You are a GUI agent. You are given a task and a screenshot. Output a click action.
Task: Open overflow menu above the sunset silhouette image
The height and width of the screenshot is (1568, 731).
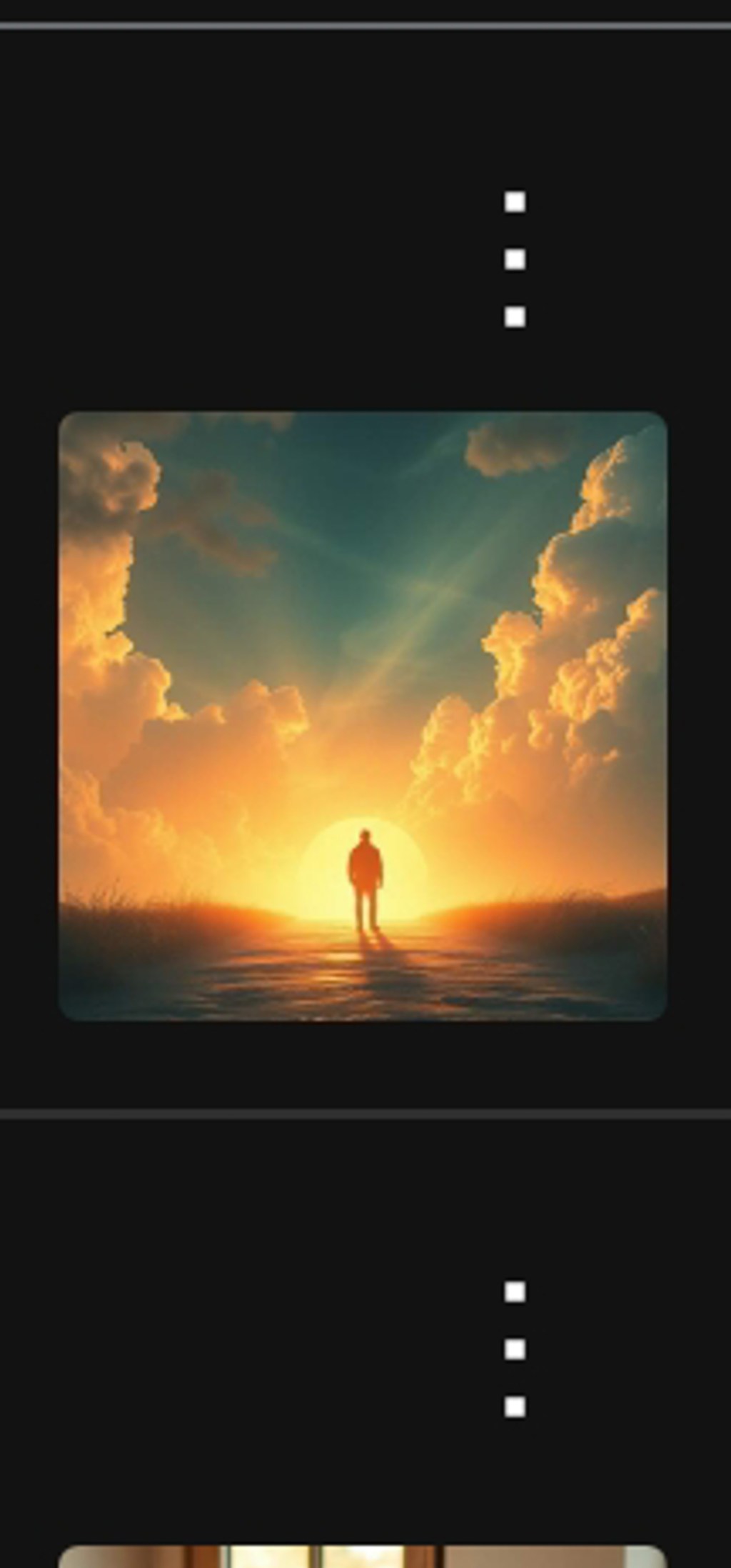[515, 259]
